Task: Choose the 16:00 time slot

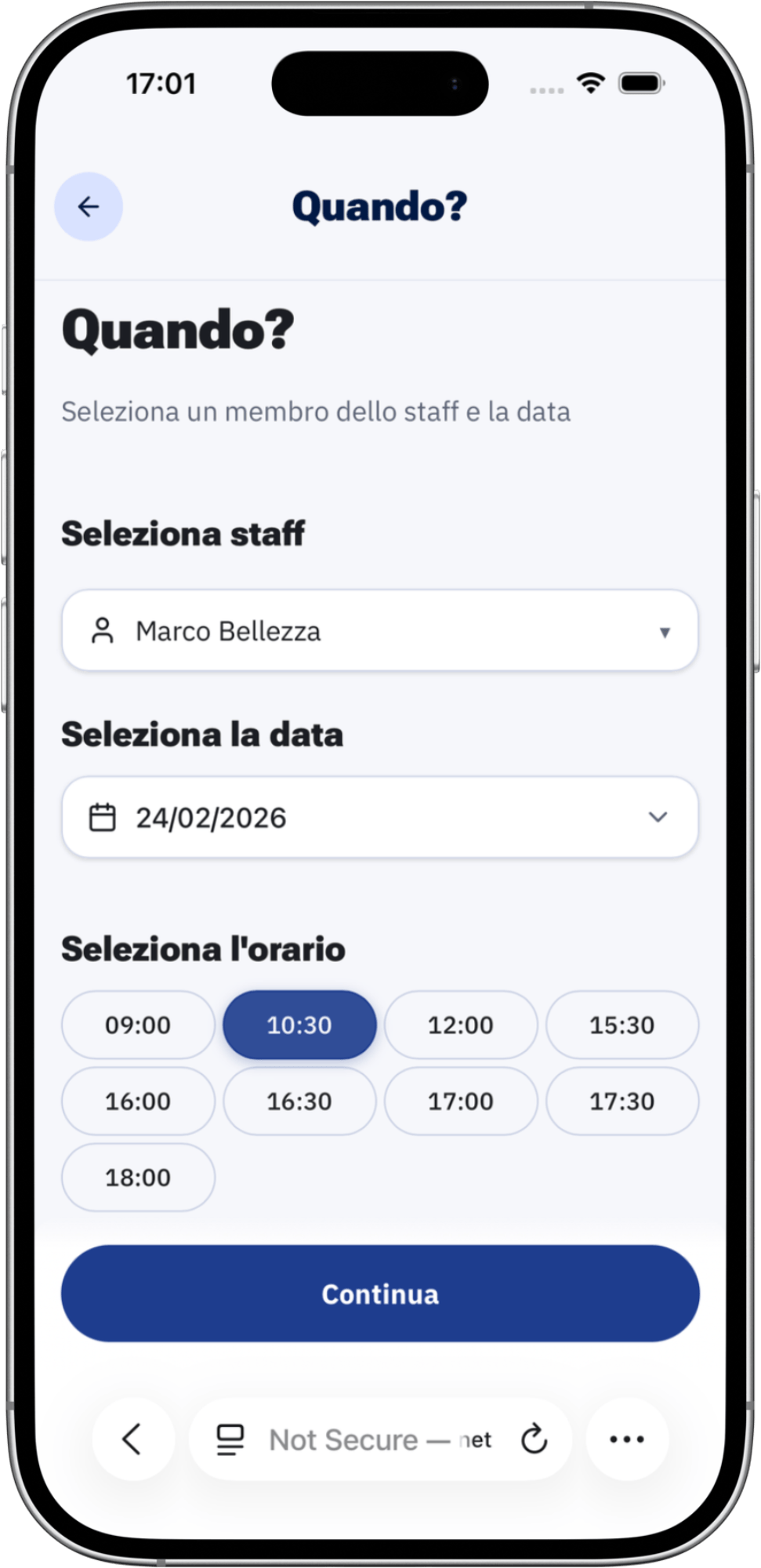Action: [x=138, y=1102]
